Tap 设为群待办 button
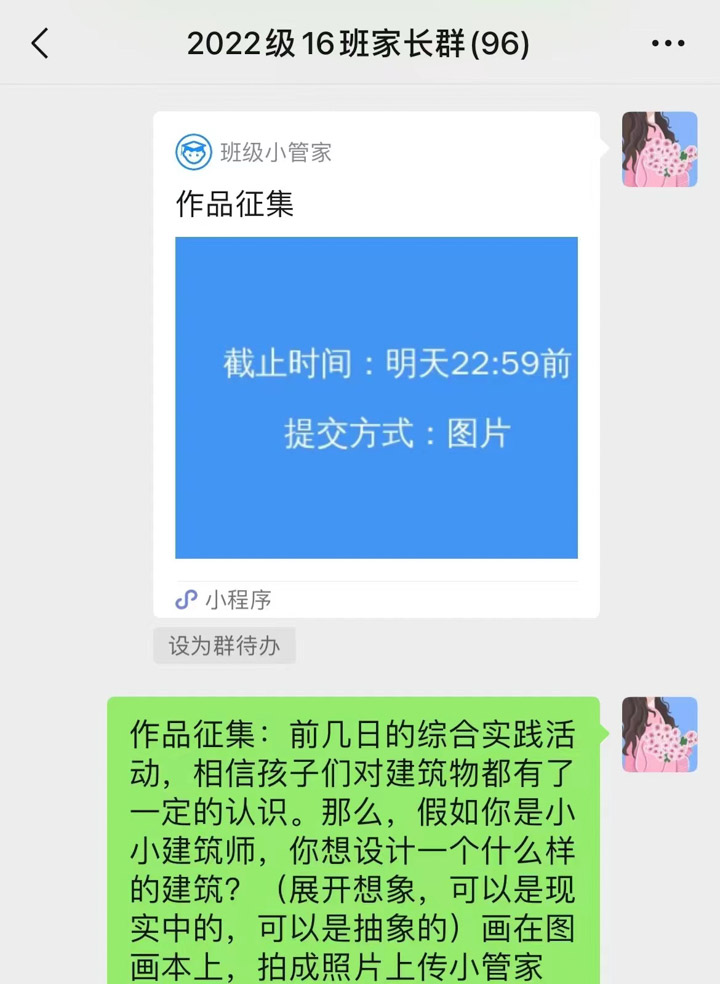 (224, 646)
